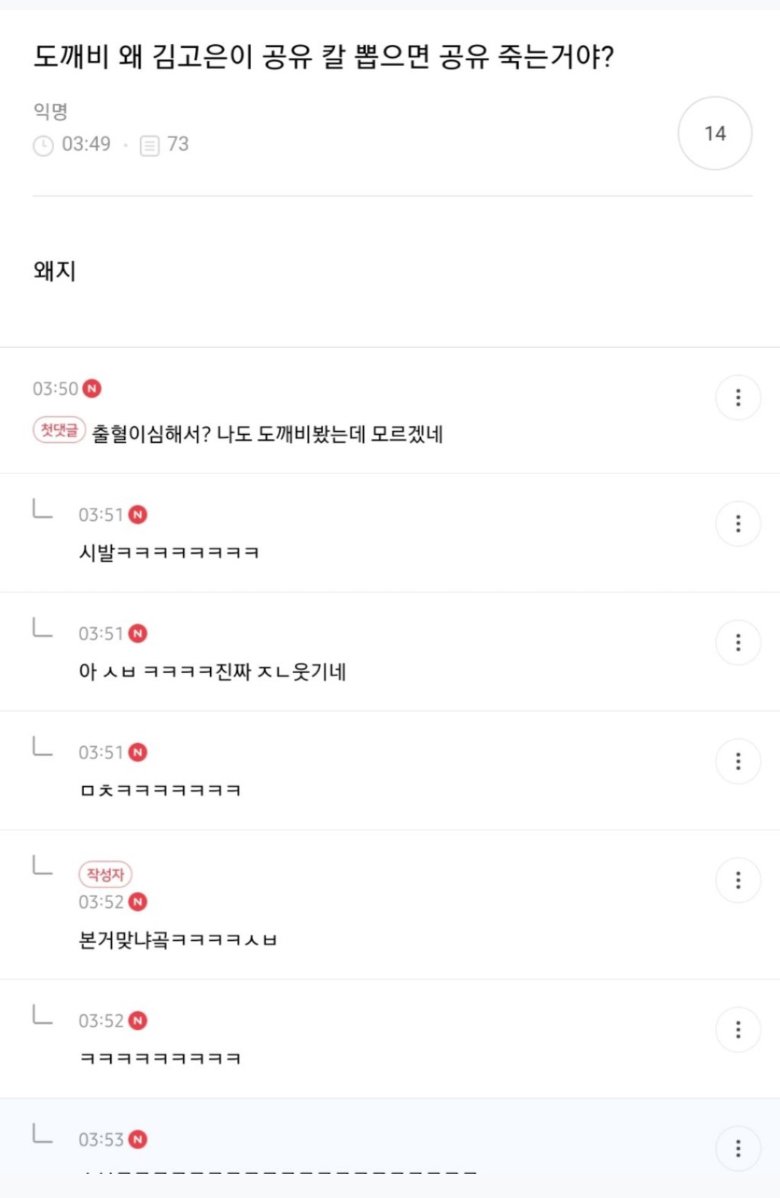Open the kebab menu on the 03:52 ㅋㅋㅋ-only reply

coord(738,1029)
